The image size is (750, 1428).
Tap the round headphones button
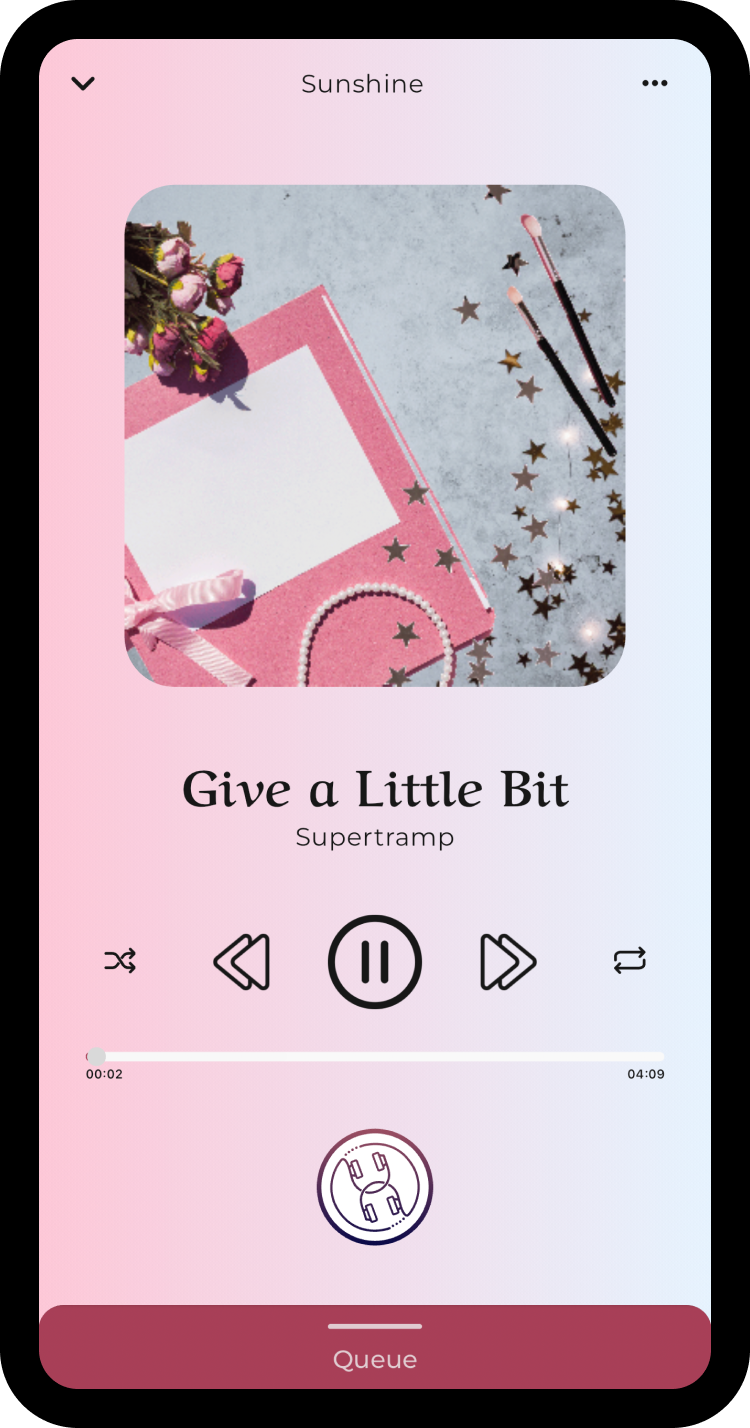tap(375, 1187)
